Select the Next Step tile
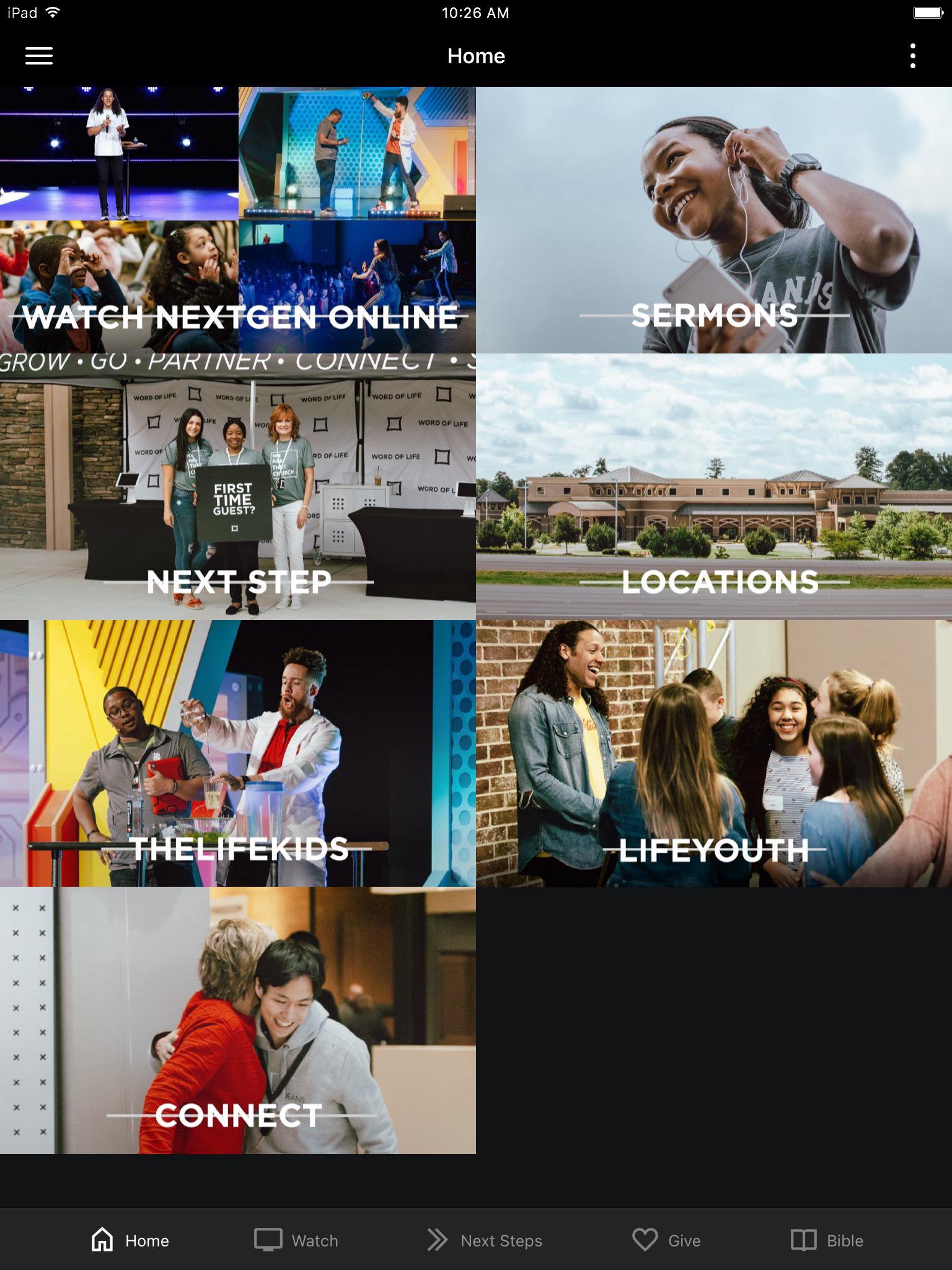This screenshot has height=1270, width=952. (x=238, y=487)
